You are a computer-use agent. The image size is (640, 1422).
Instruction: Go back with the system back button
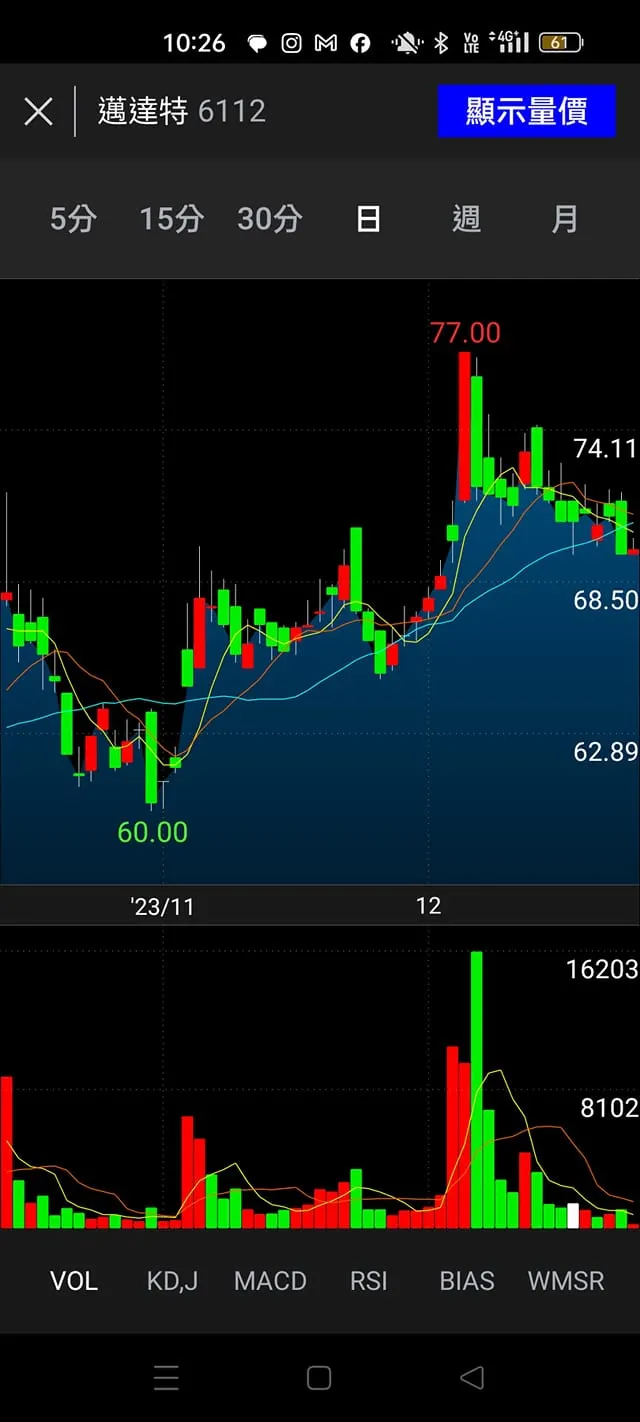pyautogui.click(x=471, y=1378)
